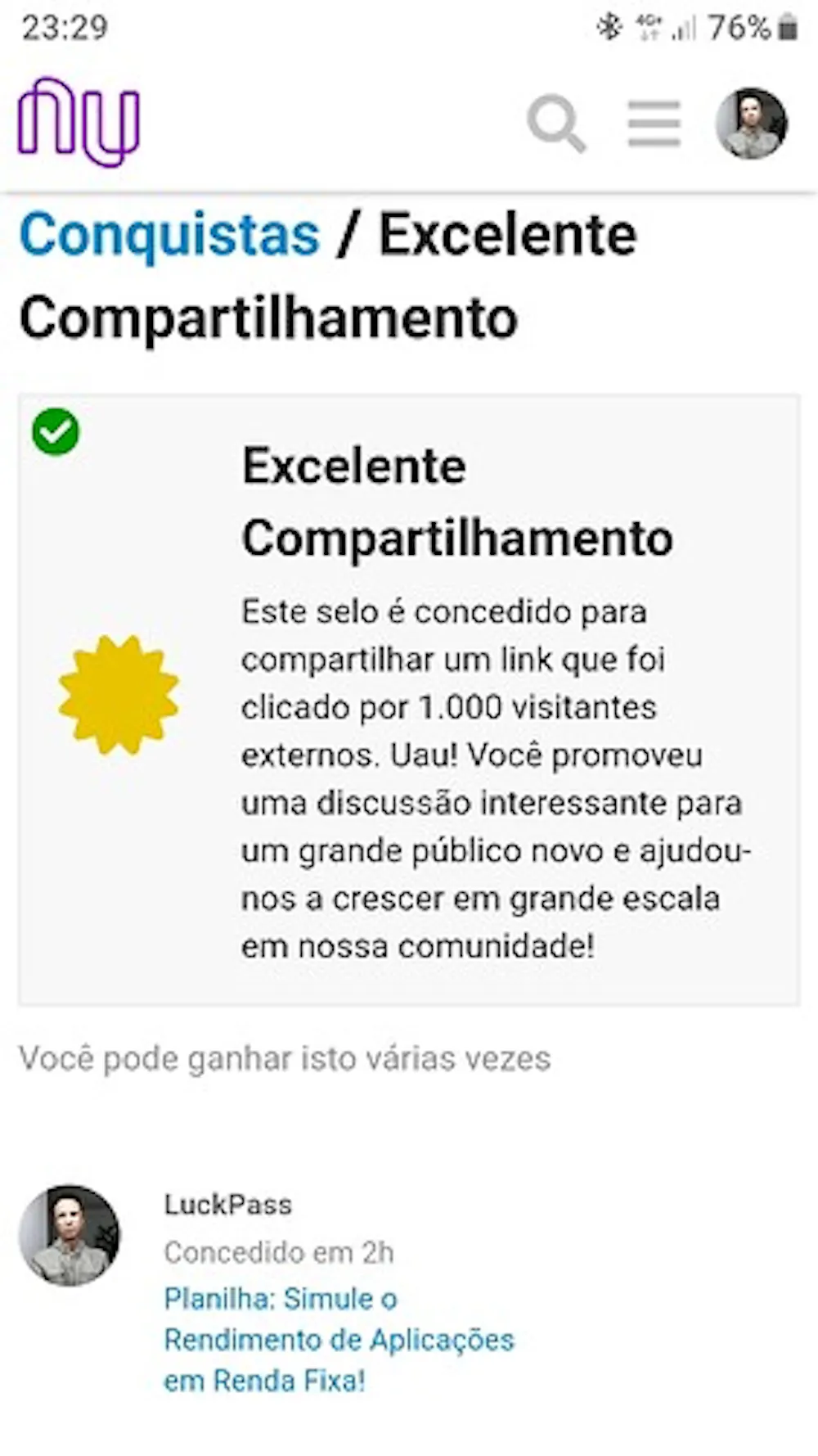Go to the Nu community home logo
Image resolution: width=818 pixels, height=1456 pixels.
pos(79,121)
